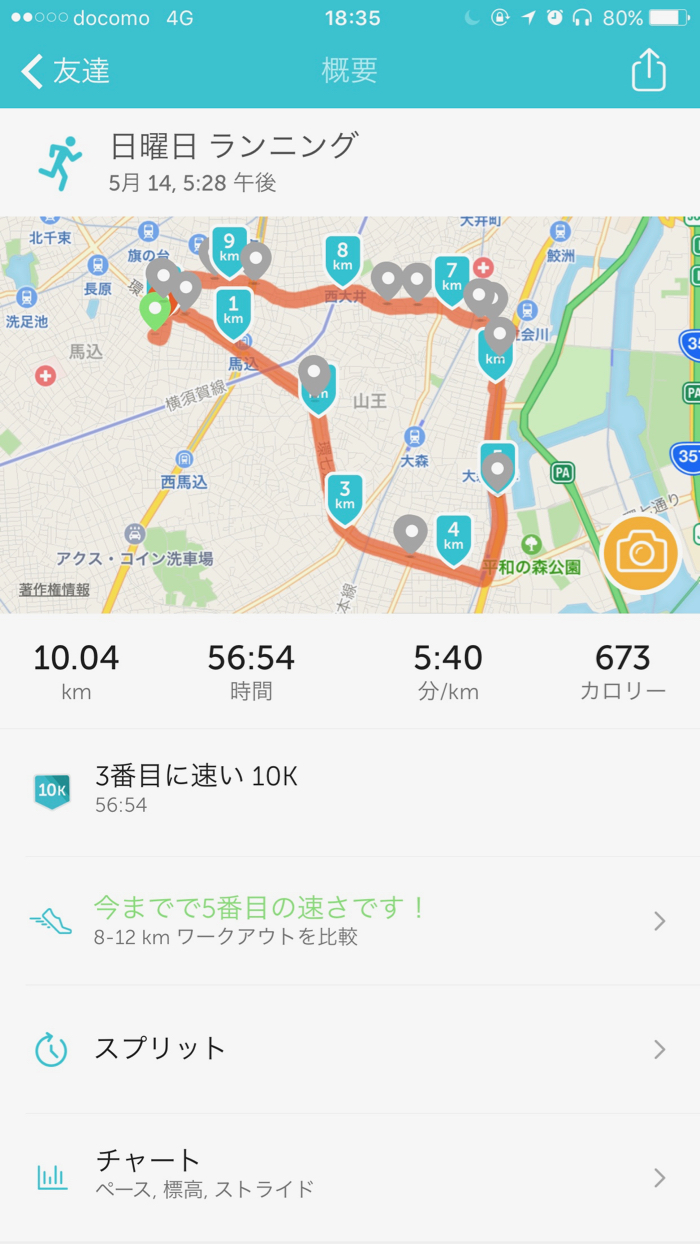
Task: Go back to 友達 screen
Action: point(66,71)
